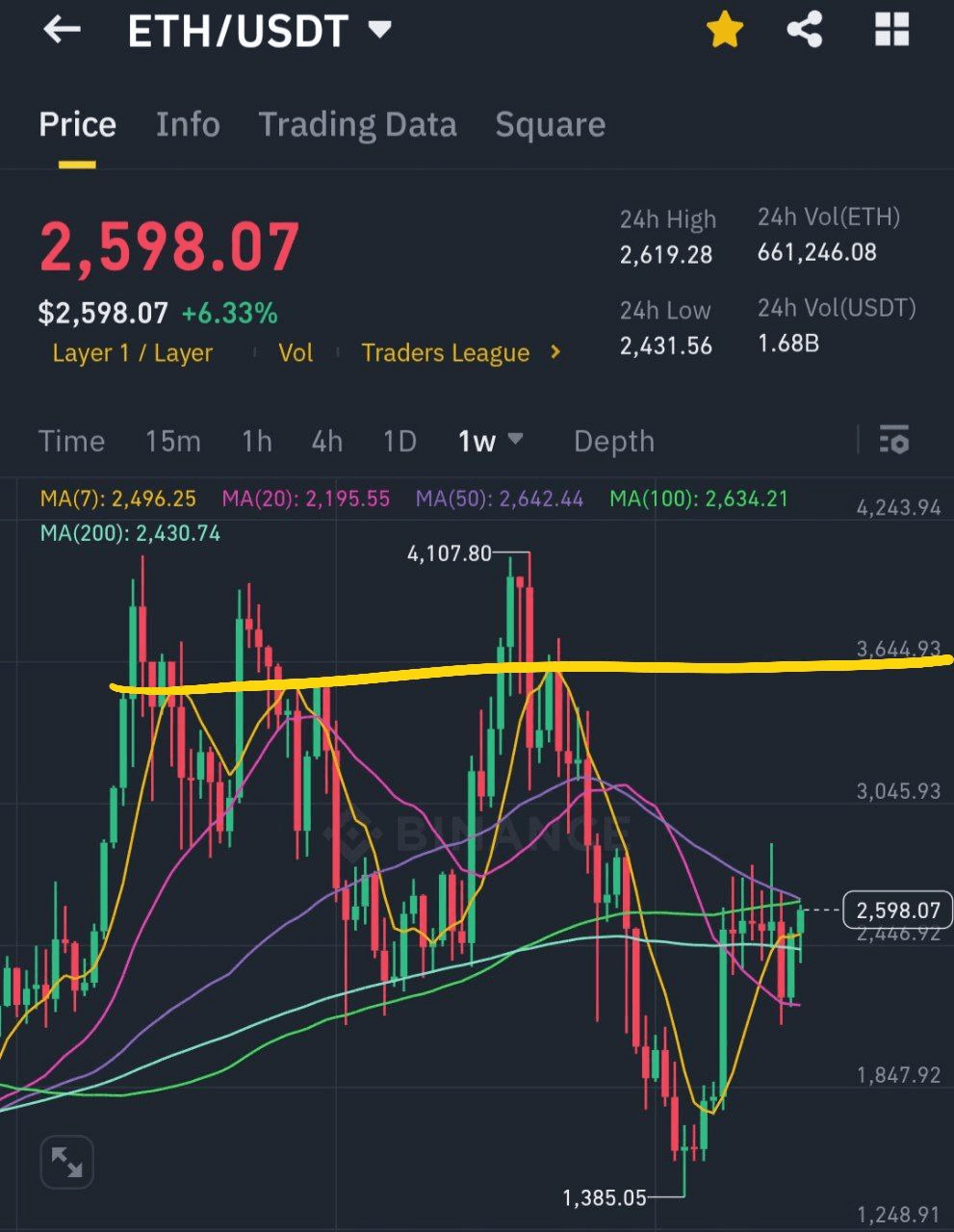Switch to the Info tab
Screen dimensions: 954x1232
pos(188,124)
